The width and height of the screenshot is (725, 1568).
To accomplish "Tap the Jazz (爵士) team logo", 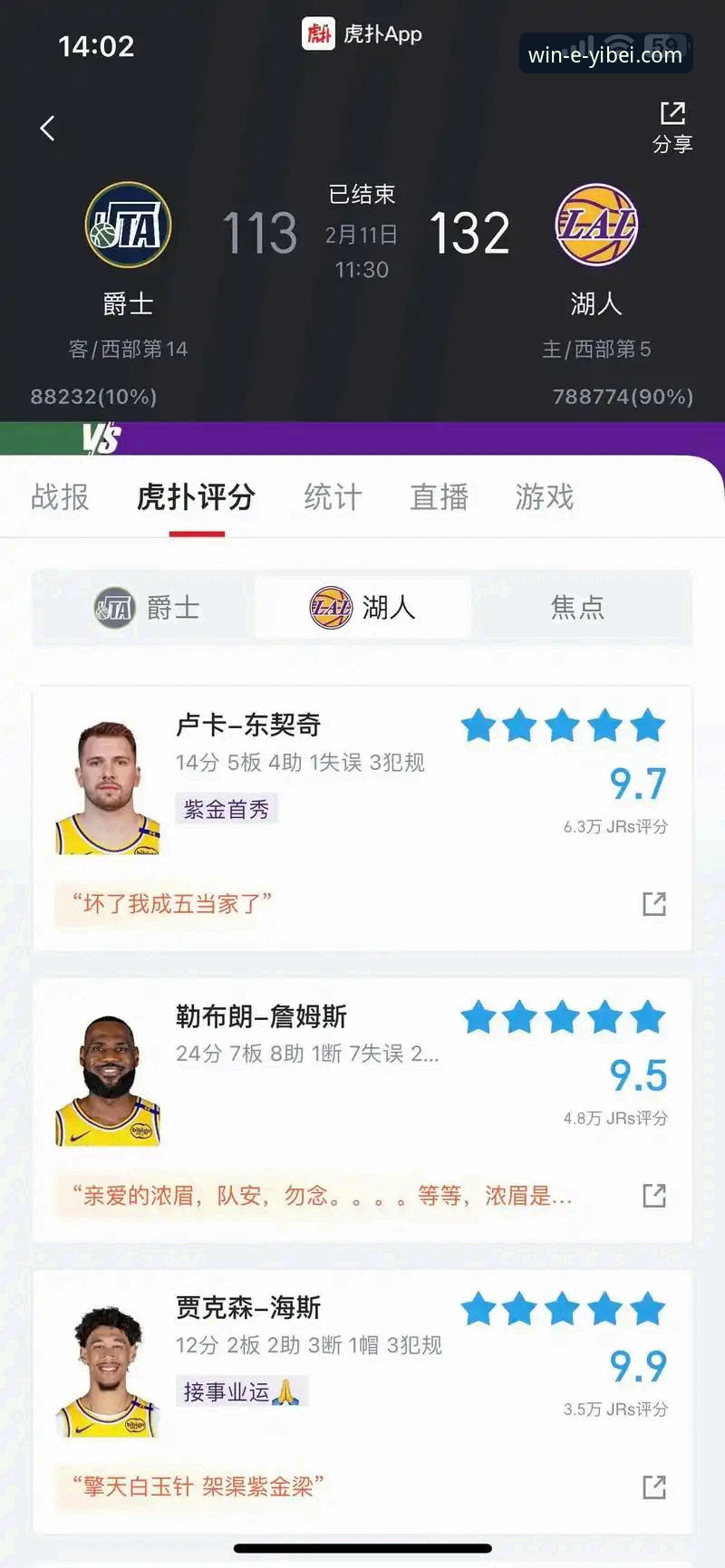I will [x=127, y=225].
